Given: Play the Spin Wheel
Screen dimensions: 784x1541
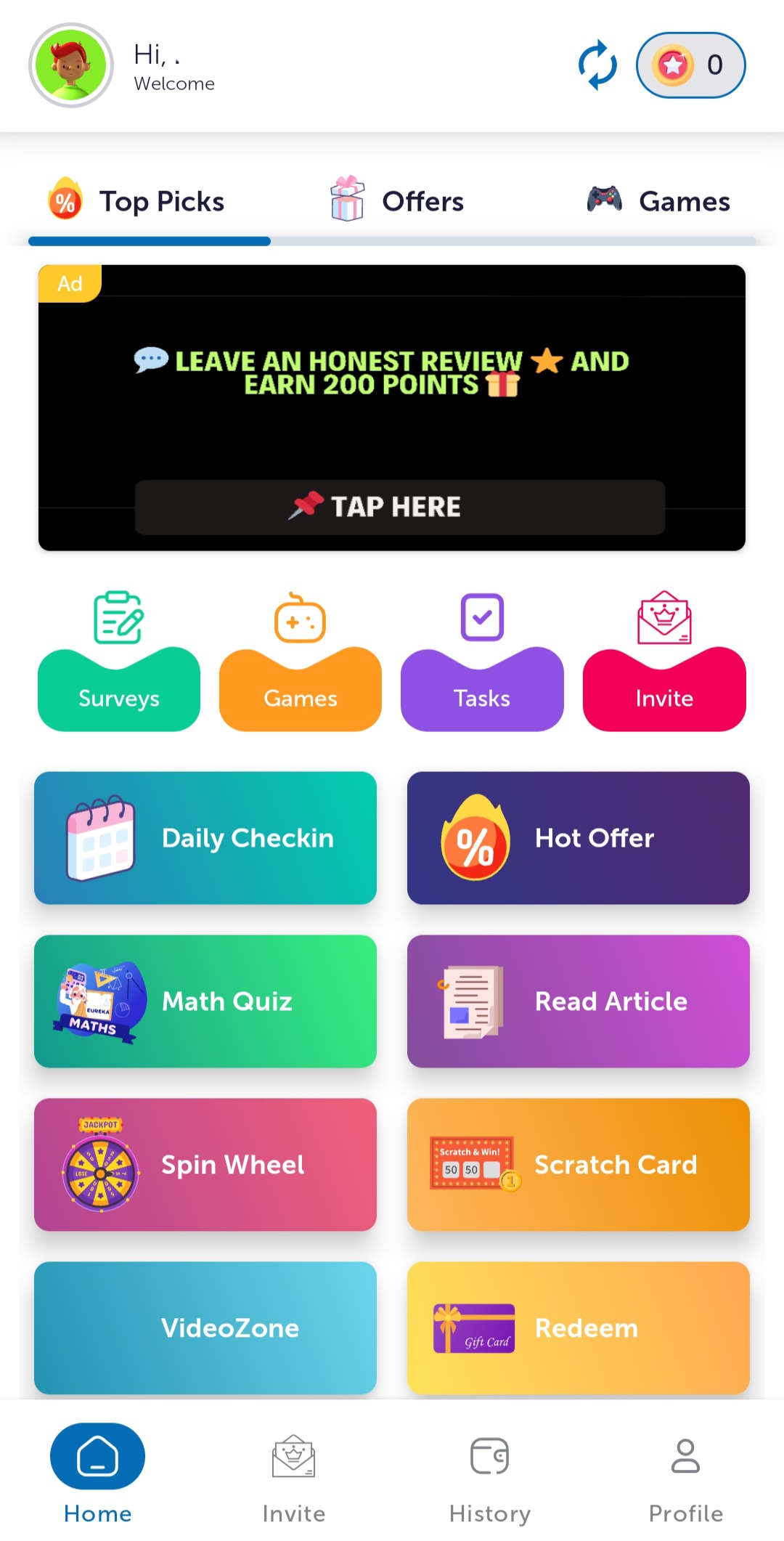Looking at the screenshot, I should coord(205,1165).
